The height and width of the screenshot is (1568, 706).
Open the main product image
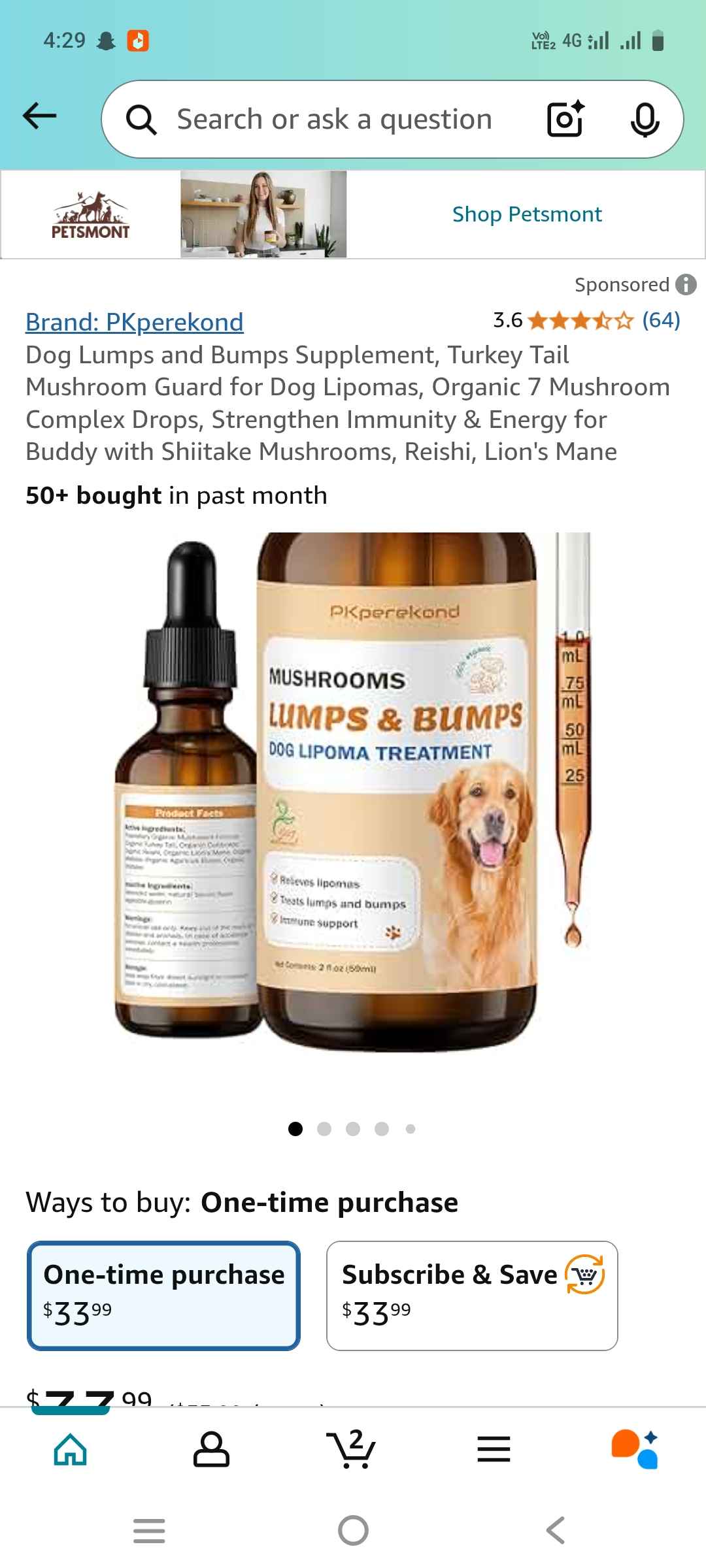353,791
